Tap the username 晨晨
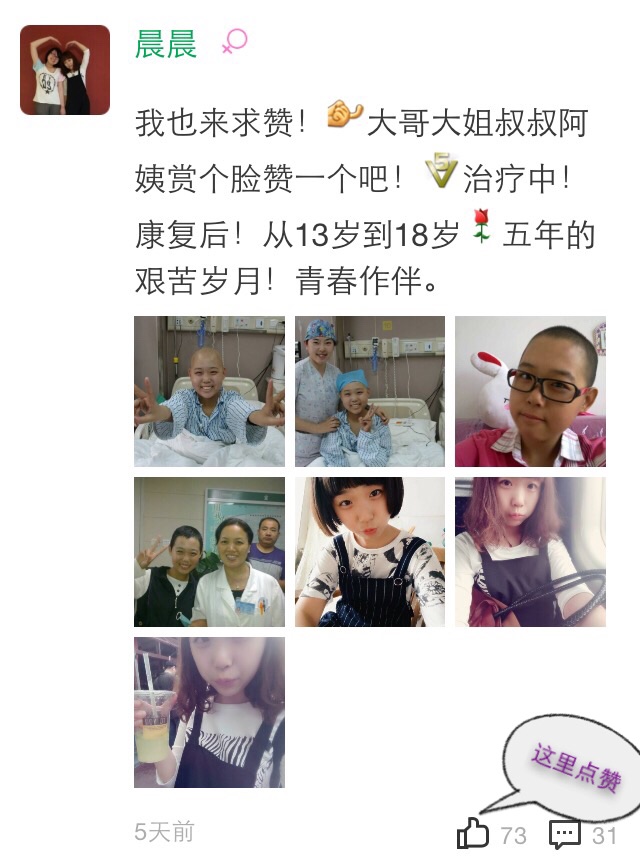Screen dimensions: 640x857 point(166,44)
